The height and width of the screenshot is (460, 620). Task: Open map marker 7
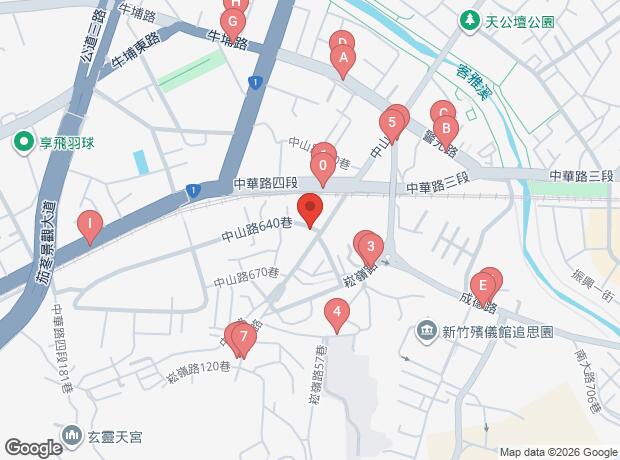click(x=244, y=340)
